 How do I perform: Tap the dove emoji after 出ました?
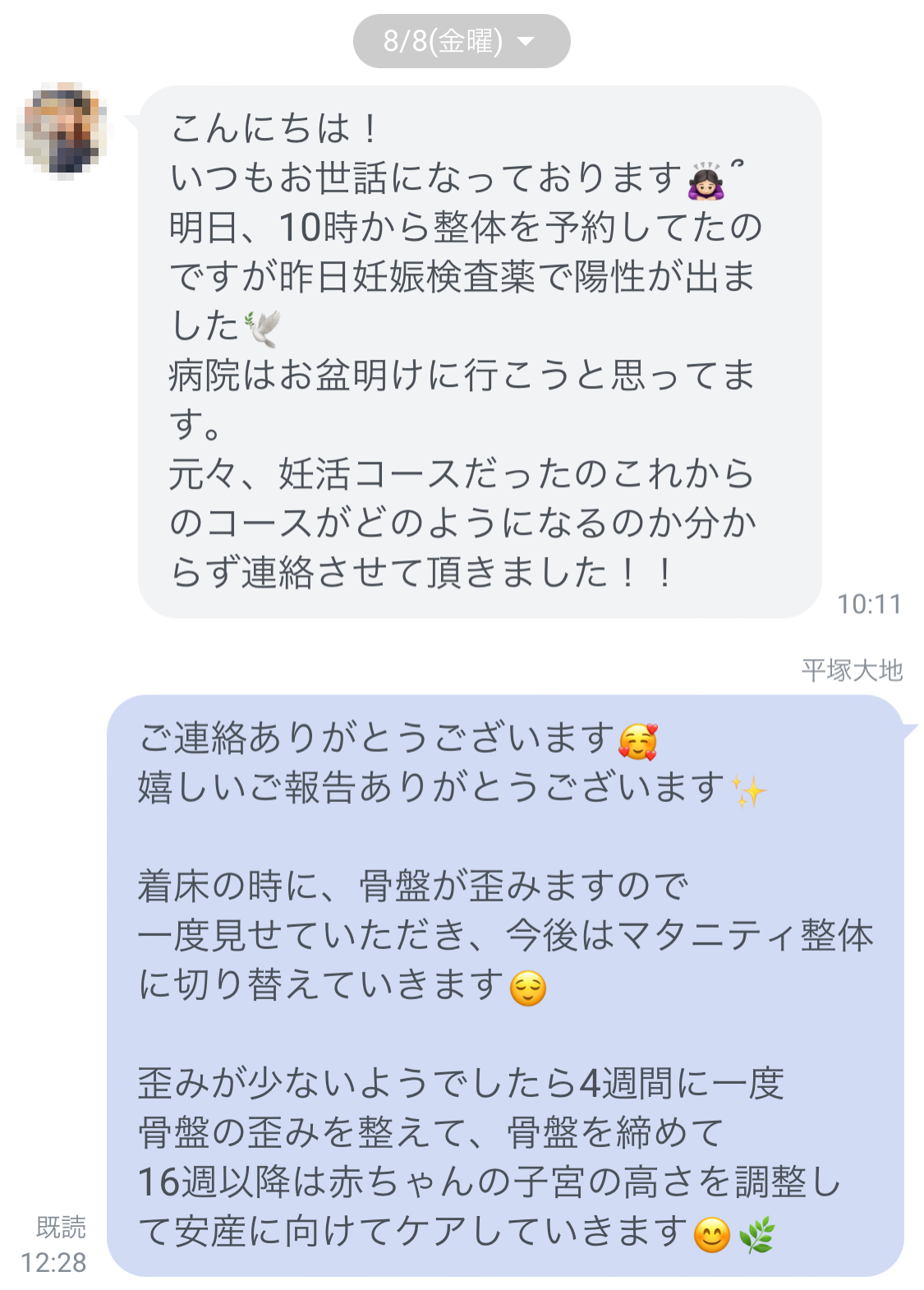pyautogui.click(x=261, y=329)
